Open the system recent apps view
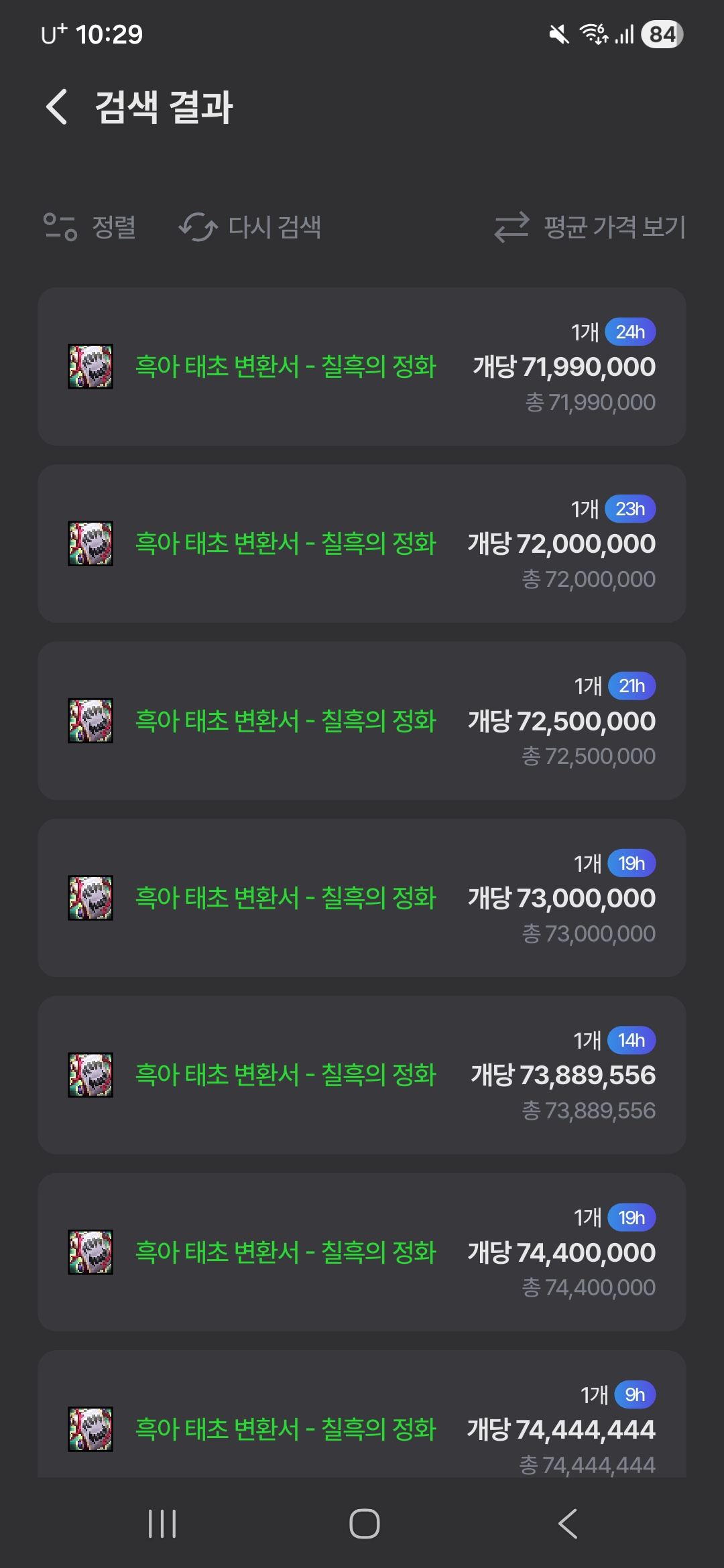724x1568 pixels. tap(162, 1524)
